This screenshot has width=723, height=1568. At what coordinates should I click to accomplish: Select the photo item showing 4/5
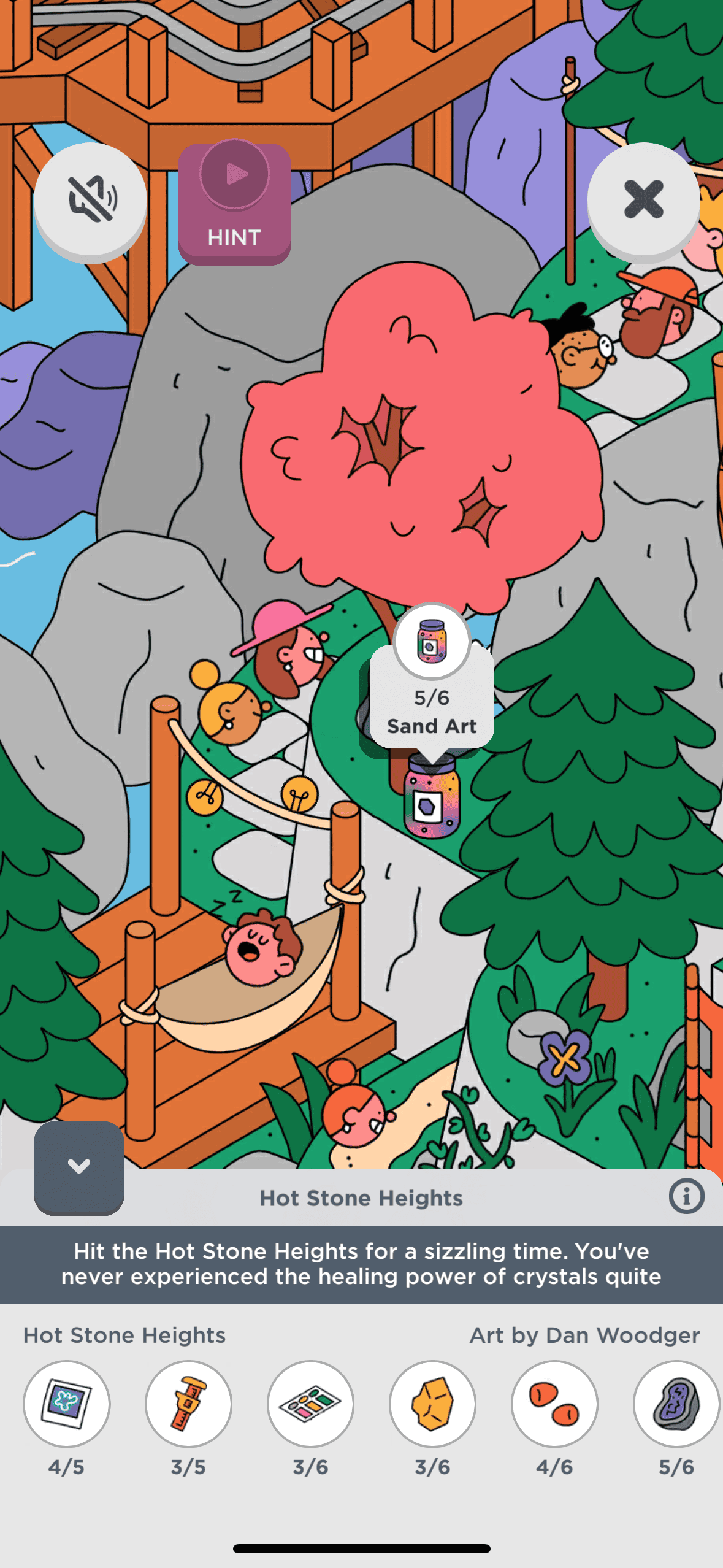[66, 1404]
